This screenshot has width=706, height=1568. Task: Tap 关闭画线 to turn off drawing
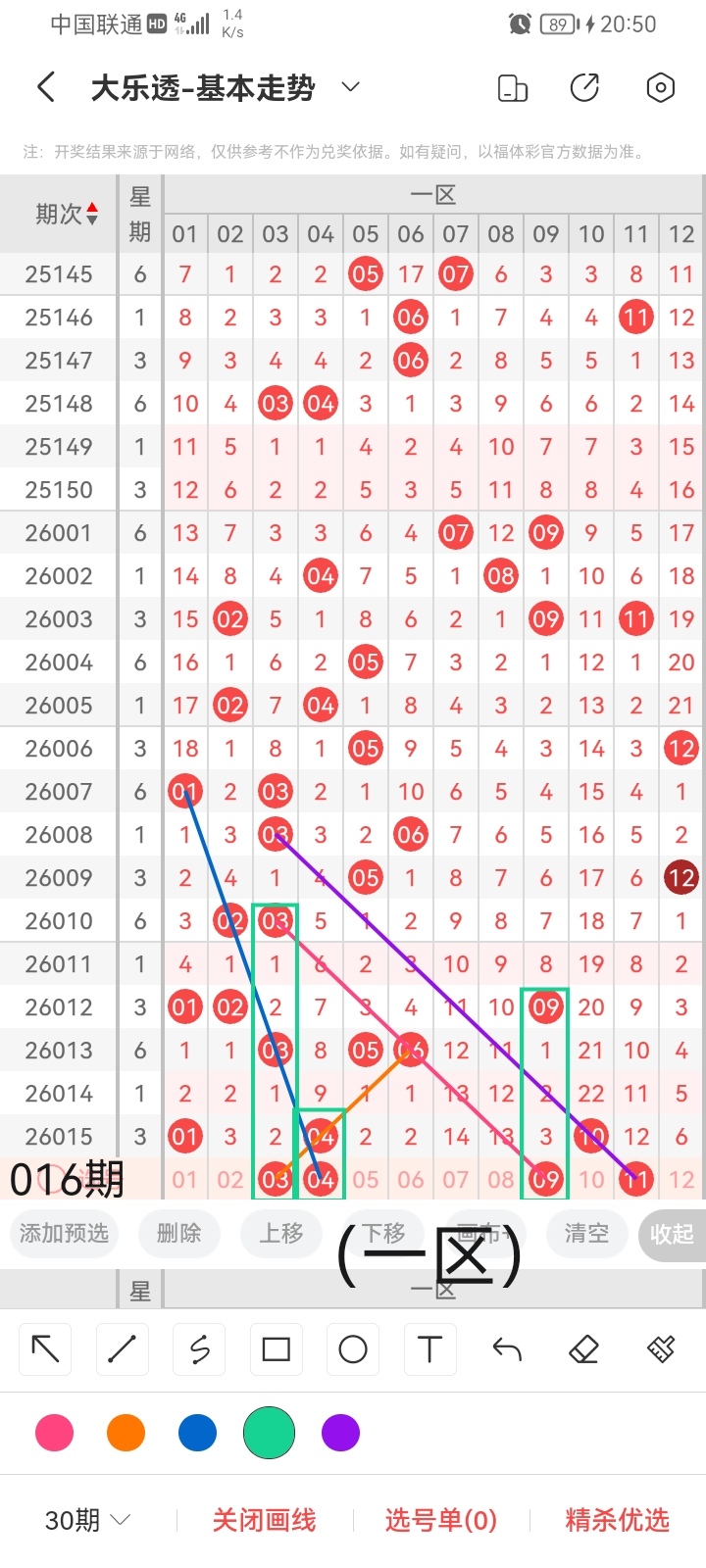pyautogui.click(x=264, y=1520)
